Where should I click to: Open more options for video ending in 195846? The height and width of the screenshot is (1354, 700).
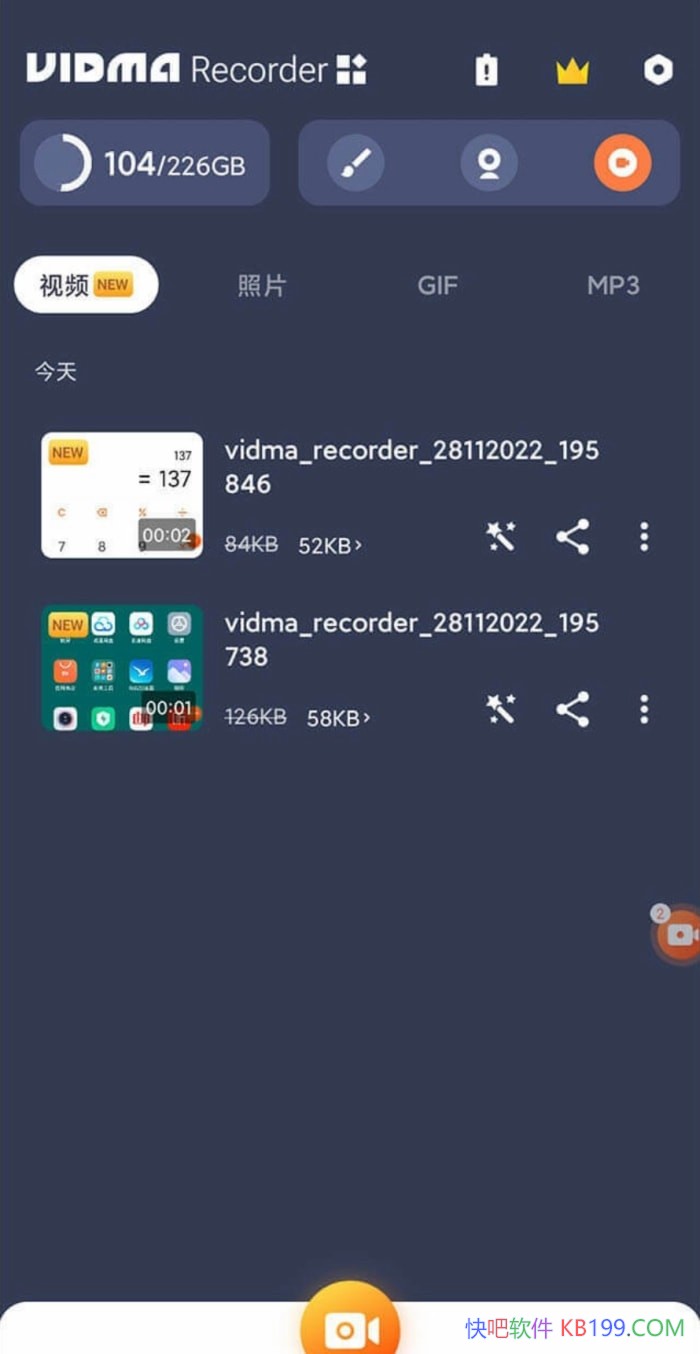coord(644,537)
